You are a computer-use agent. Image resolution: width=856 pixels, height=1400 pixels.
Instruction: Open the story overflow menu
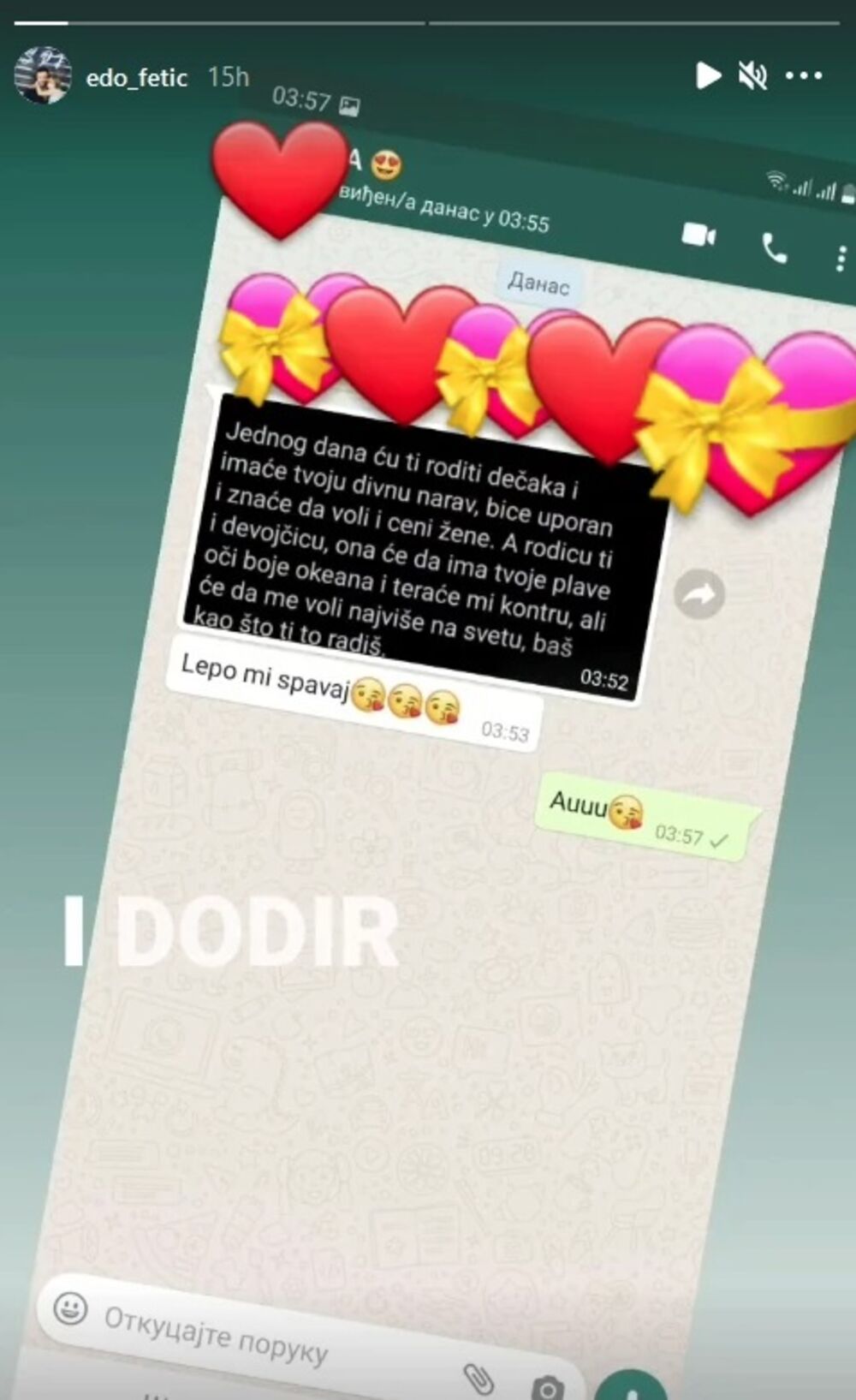click(x=804, y=76)
